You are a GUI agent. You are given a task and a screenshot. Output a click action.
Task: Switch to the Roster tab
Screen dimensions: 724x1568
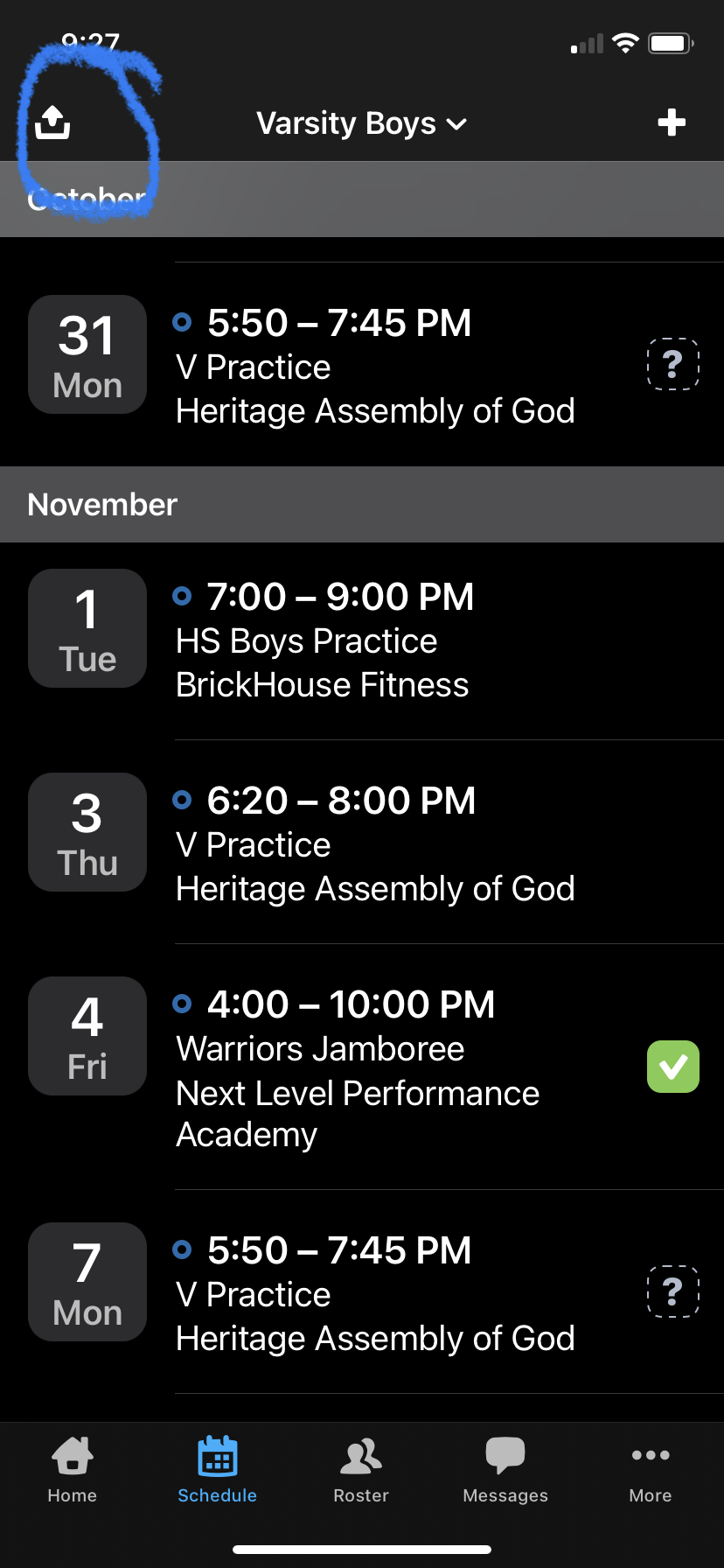click(x=361, y=1470)
